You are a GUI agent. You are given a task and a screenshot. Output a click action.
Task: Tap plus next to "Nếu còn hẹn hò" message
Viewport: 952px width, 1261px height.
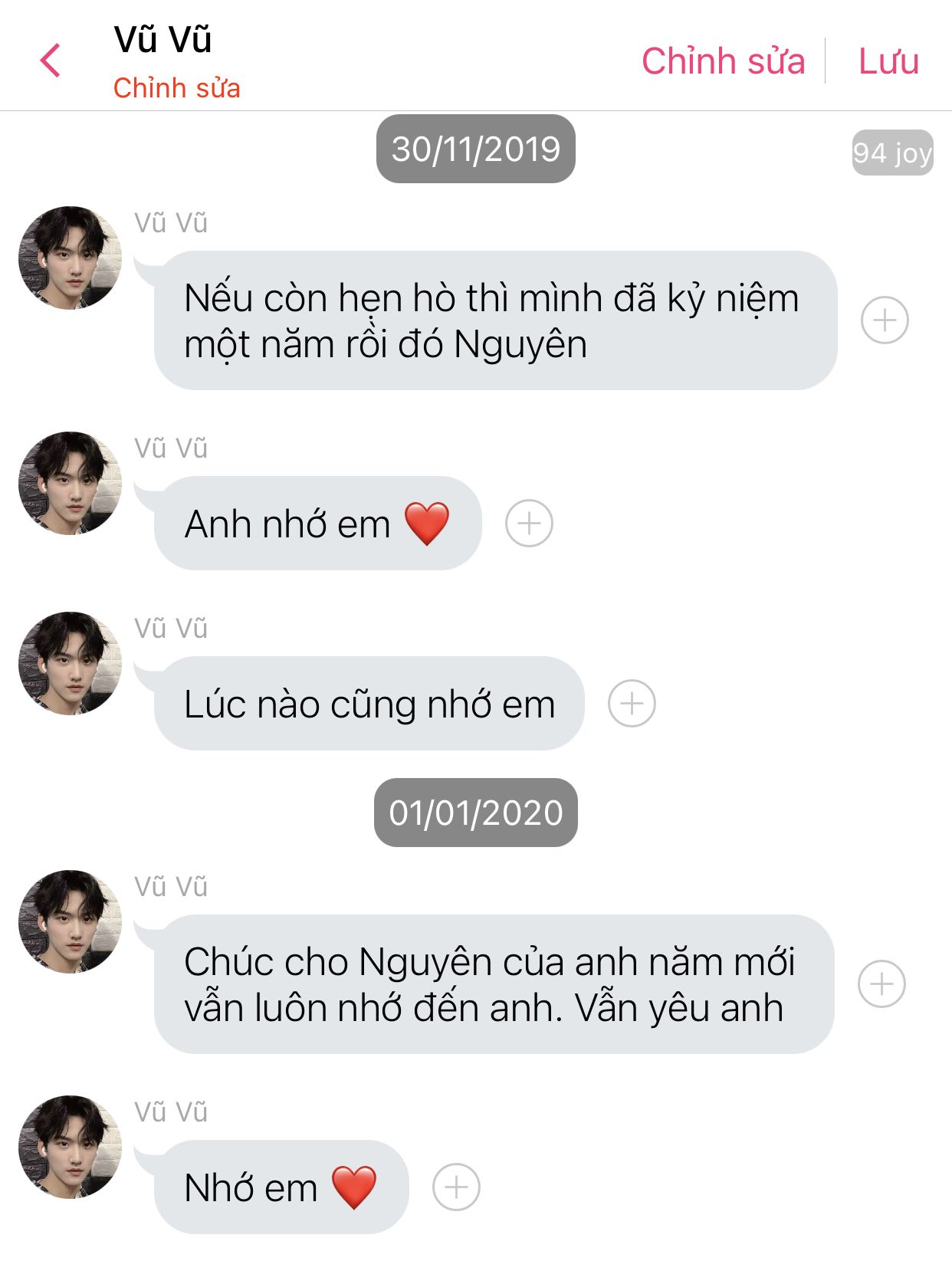point(884,320)
